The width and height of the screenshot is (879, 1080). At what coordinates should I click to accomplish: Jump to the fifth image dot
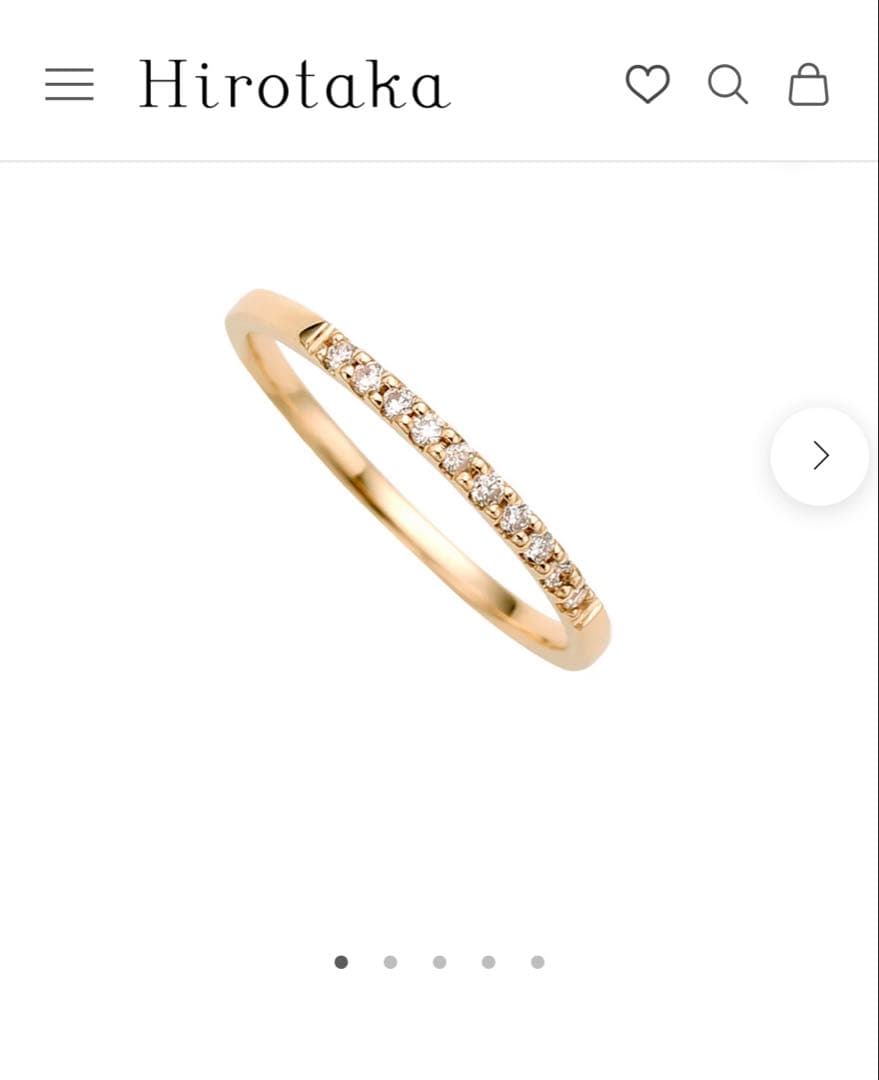pos(537,962)
